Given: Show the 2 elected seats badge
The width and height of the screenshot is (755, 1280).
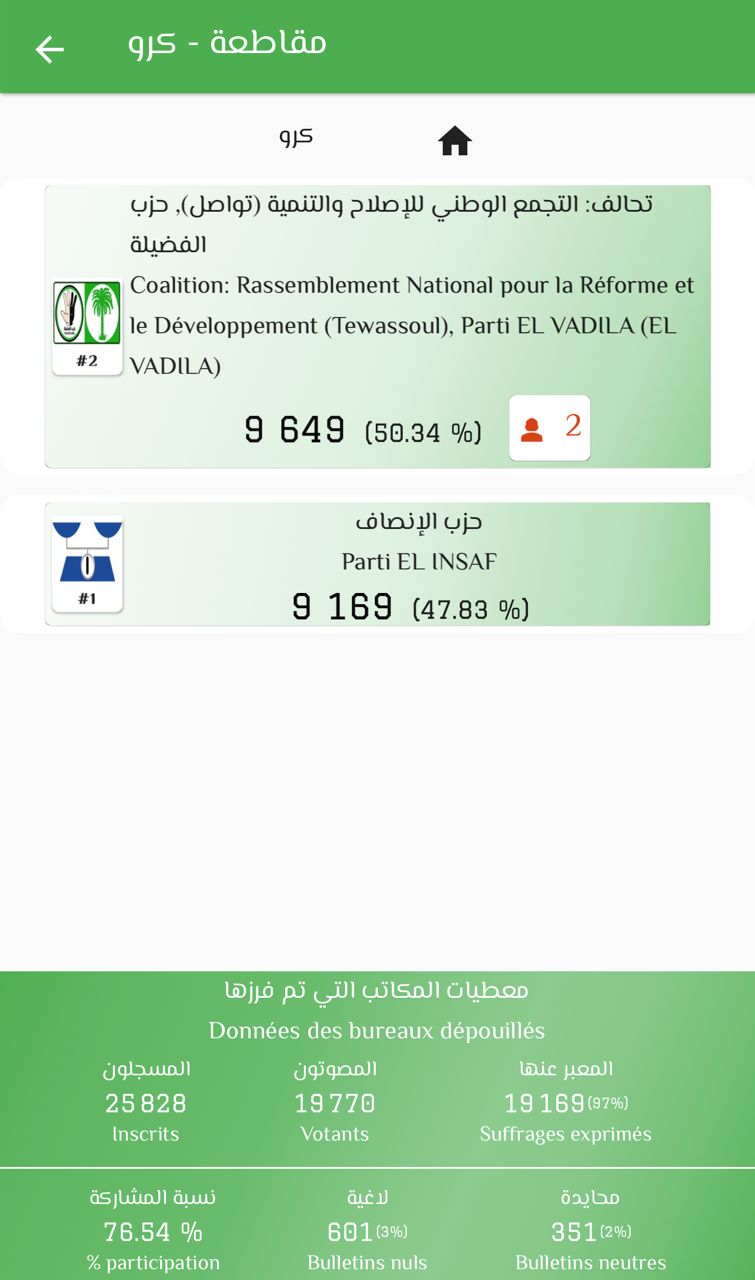Looking at the screenshot, I should (549, 428).
